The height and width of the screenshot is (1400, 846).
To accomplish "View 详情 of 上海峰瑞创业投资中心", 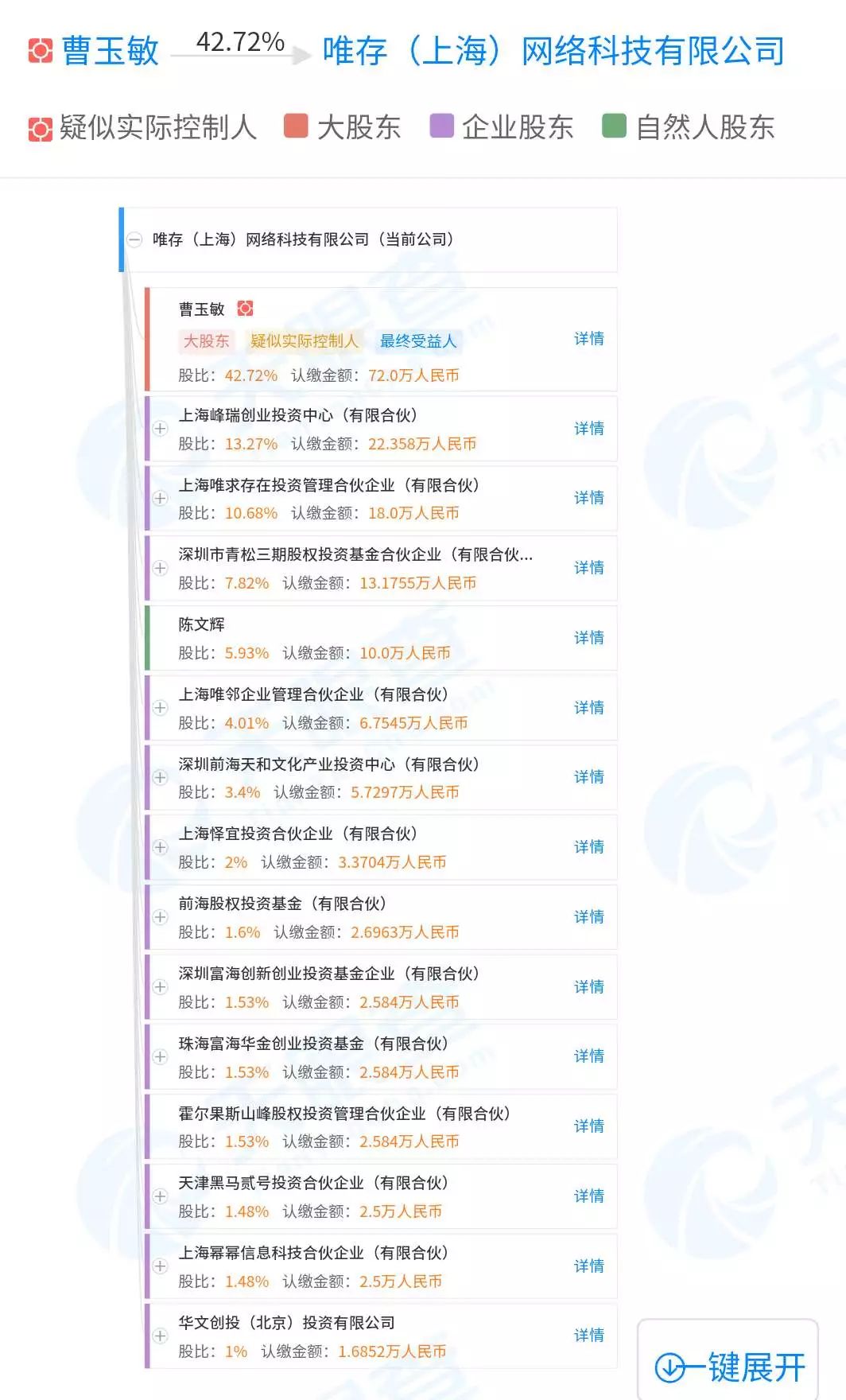I will click(x=588, y=429).
